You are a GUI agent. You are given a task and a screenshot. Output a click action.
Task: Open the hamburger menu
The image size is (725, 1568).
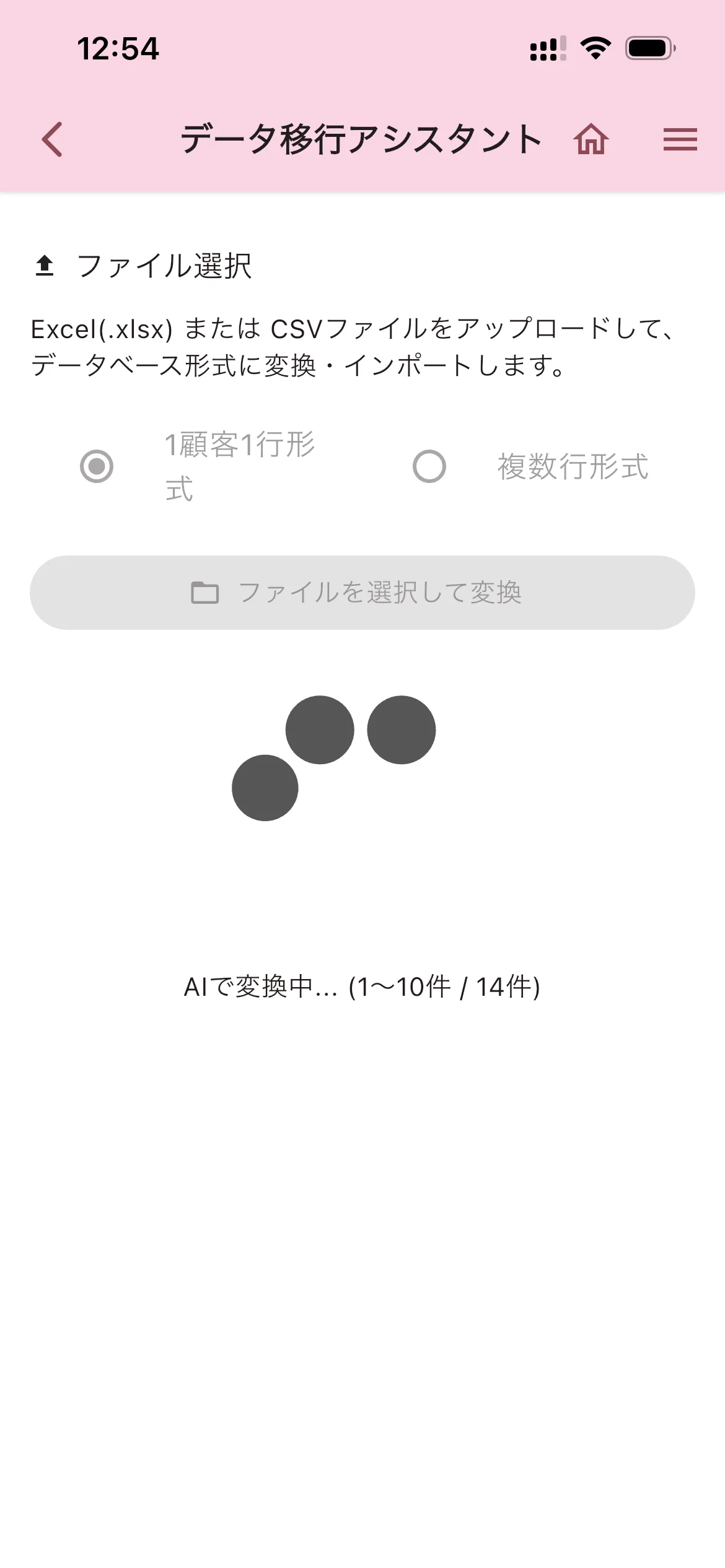coord(680,139)
